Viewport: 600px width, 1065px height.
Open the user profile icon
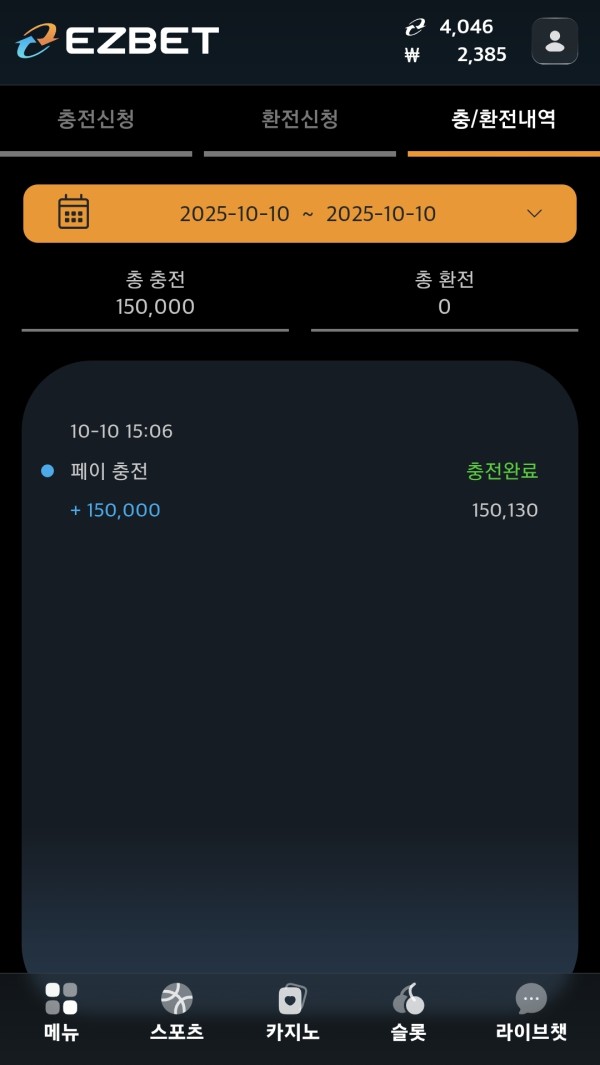click(x=554, y=41)
